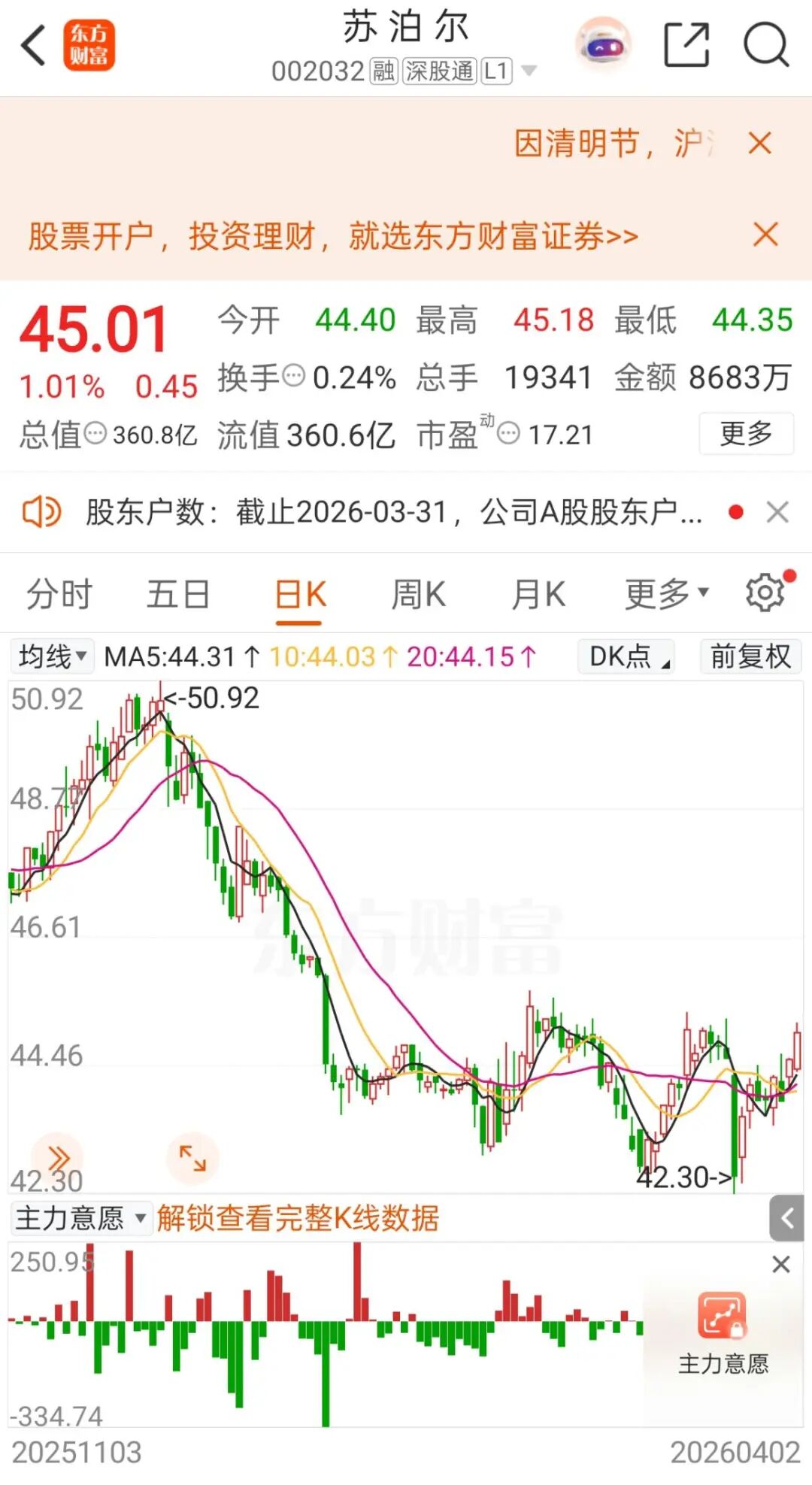812x1485 pixels.
Task: Open the 均线 indicator dropdown
Action: point(52,656)
